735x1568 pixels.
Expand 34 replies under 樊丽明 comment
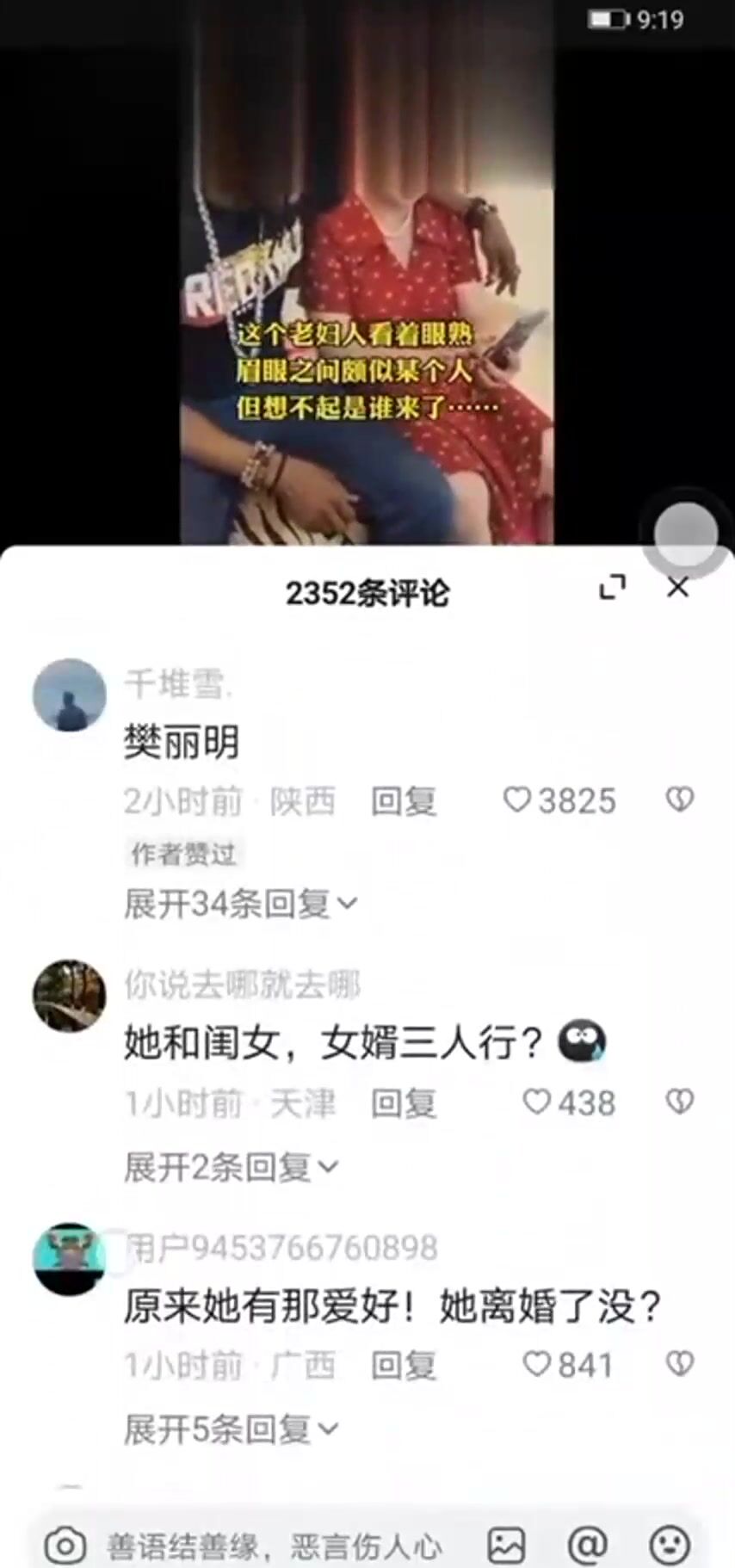(x=240, y=904)
